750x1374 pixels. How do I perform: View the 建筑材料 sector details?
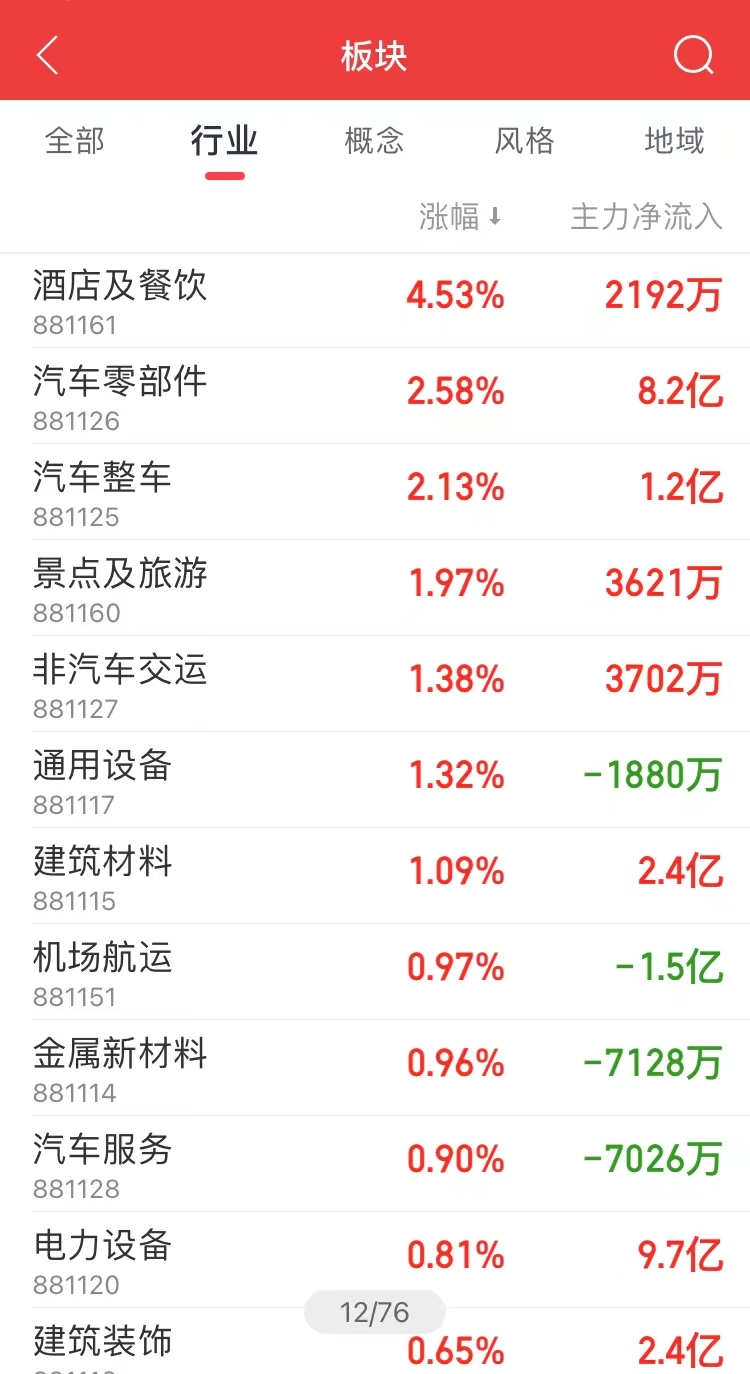pyautogui.click(x=102, y=875)
